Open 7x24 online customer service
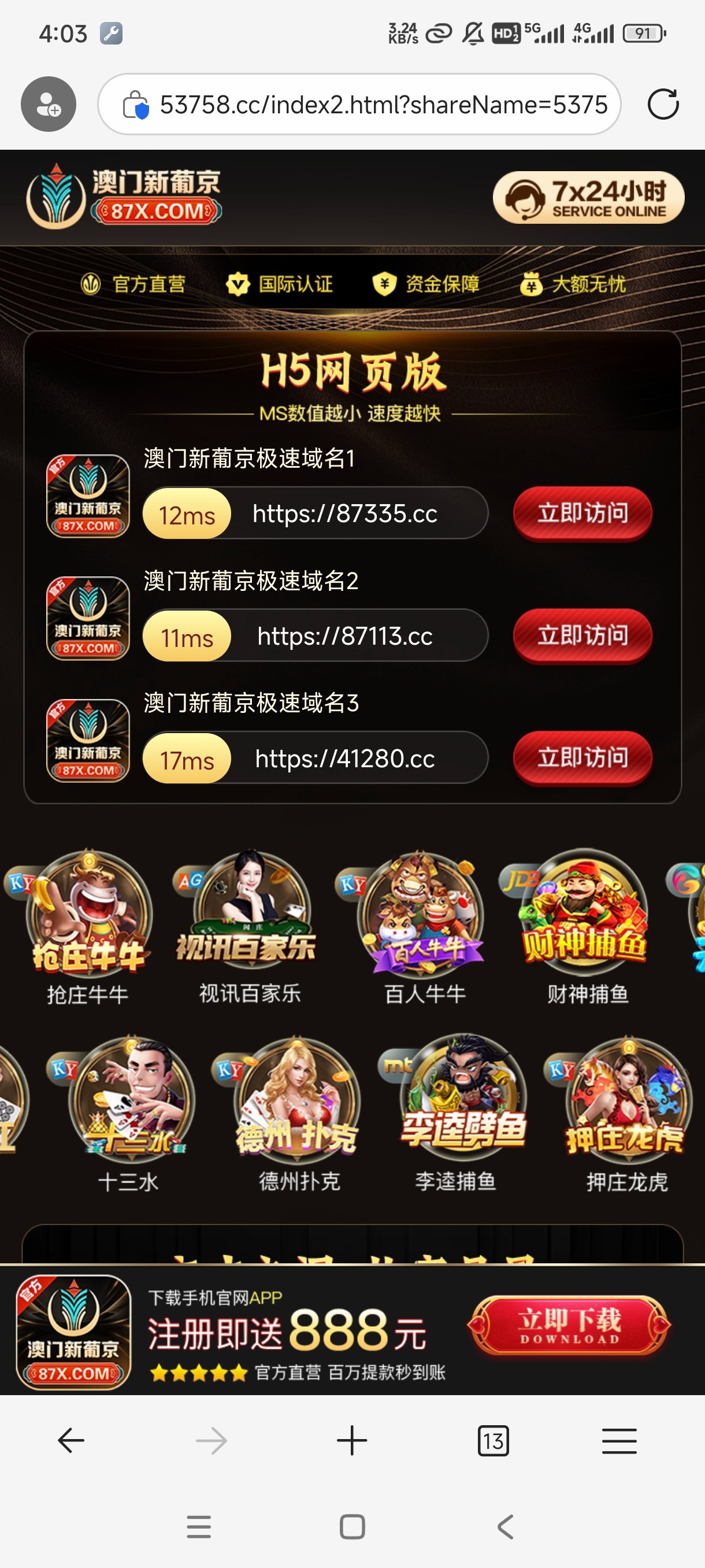 [x=588, y=198]
